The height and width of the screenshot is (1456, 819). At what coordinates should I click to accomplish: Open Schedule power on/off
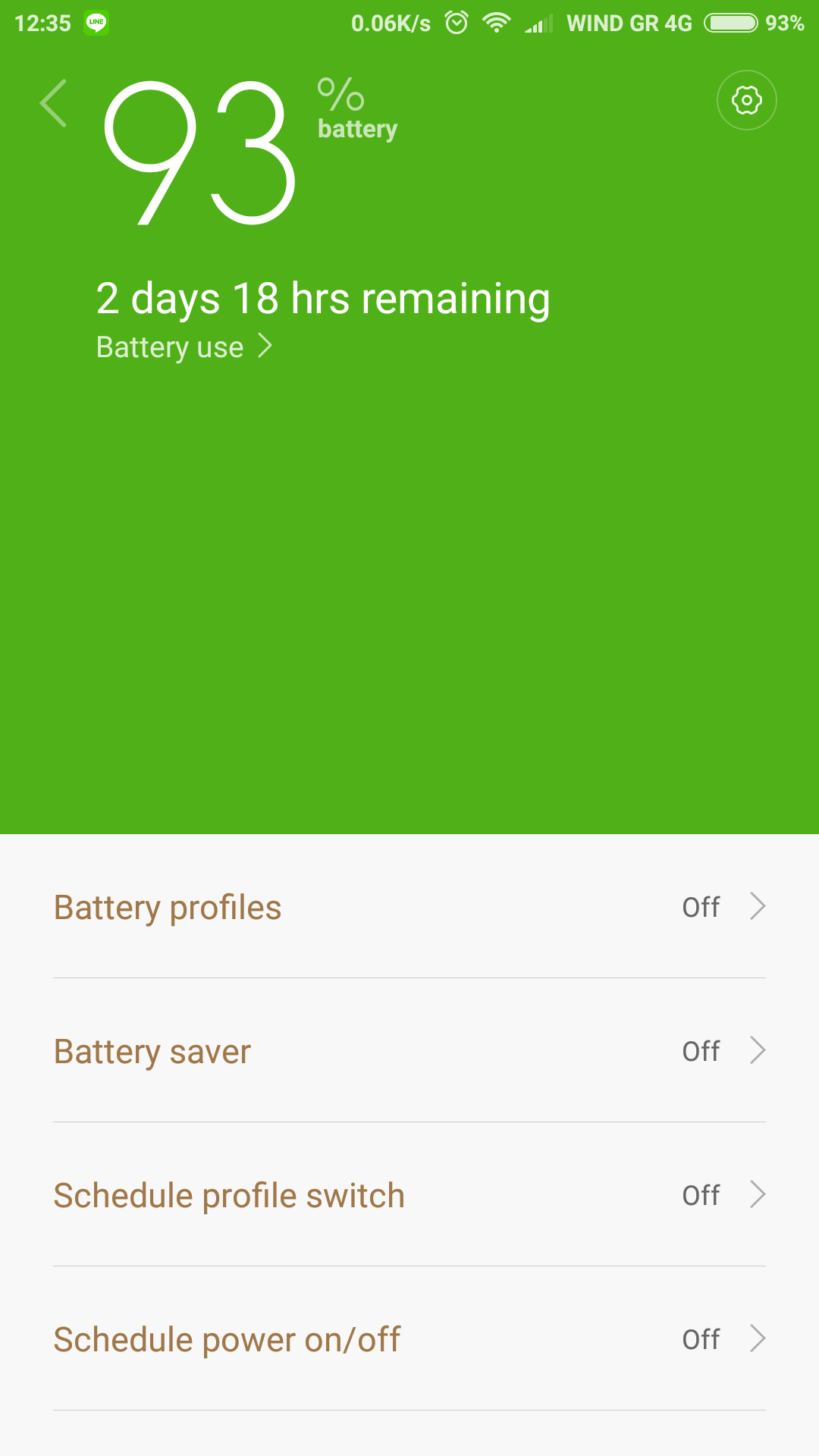(x=409, y=1339)
